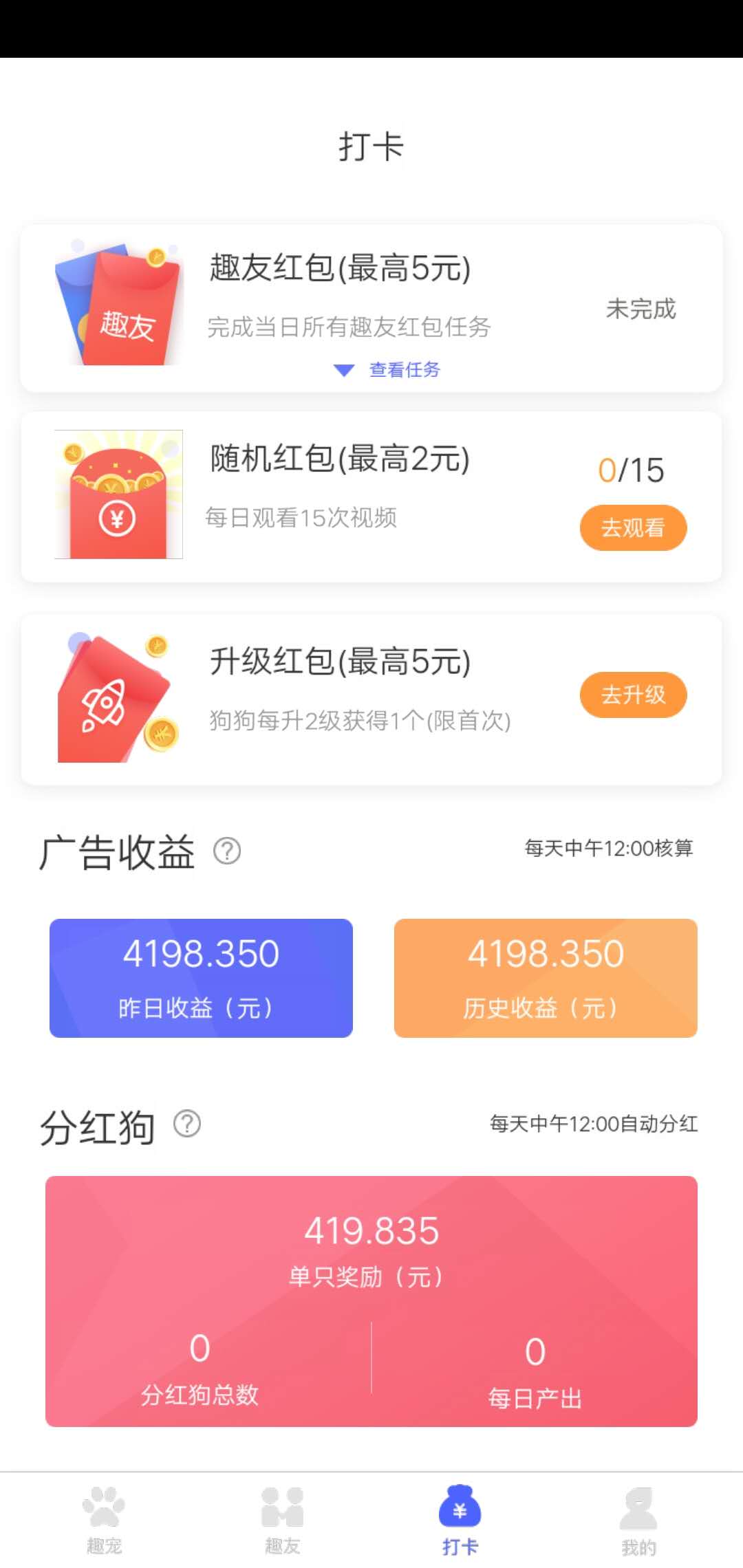Open the help icon beside 广告收益
The image size is (743, 1568).
click(x=226, y=851)
